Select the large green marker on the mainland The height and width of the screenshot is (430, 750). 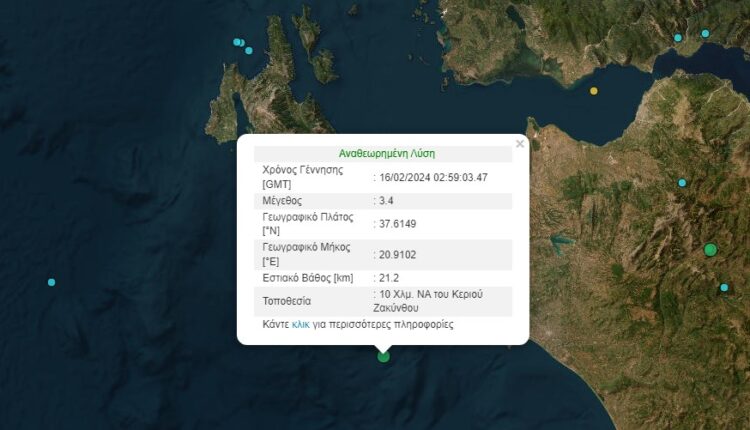click(x=710, y=249)
